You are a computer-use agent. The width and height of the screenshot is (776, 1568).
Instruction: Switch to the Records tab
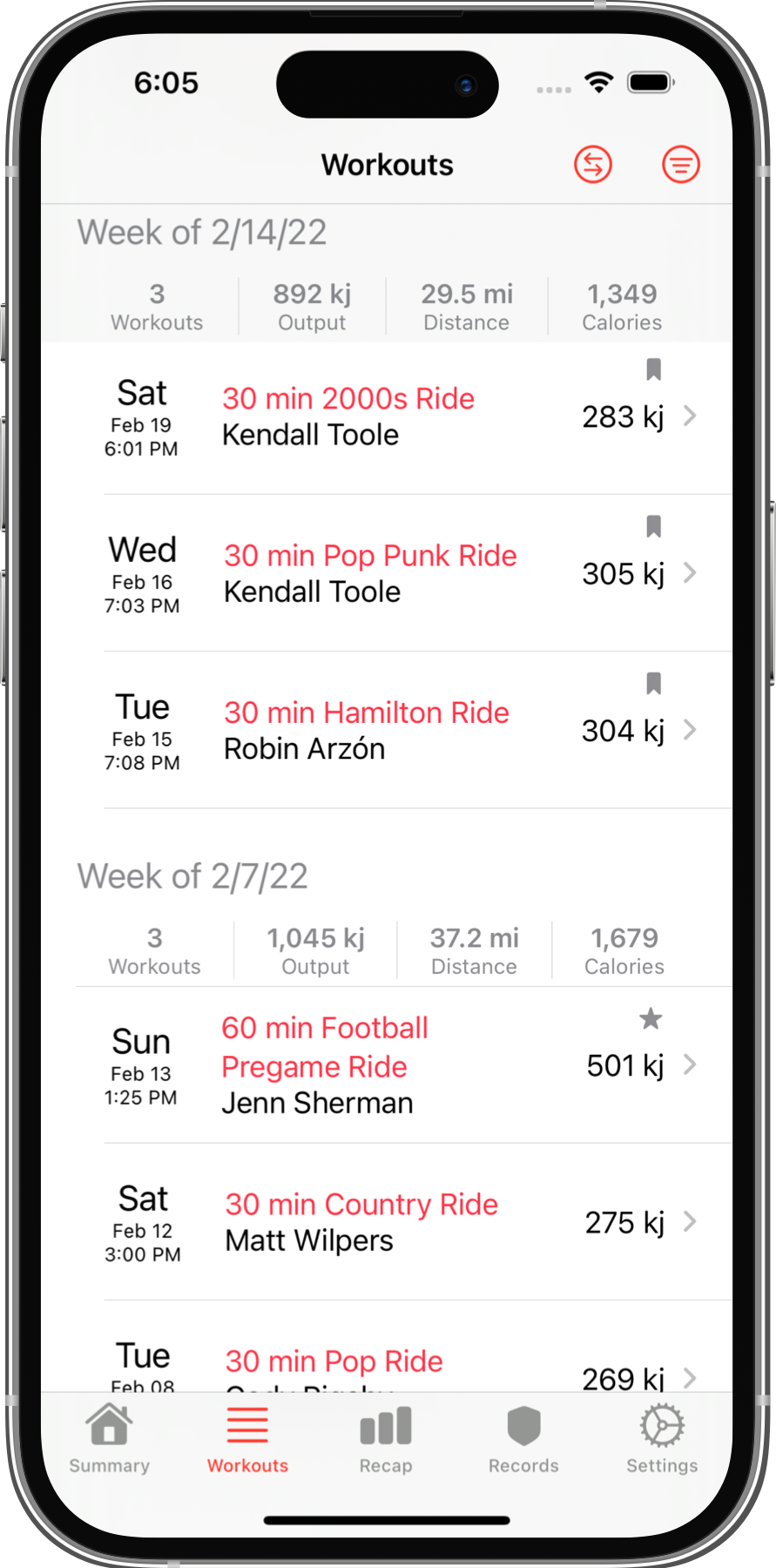coord(523,1439)
